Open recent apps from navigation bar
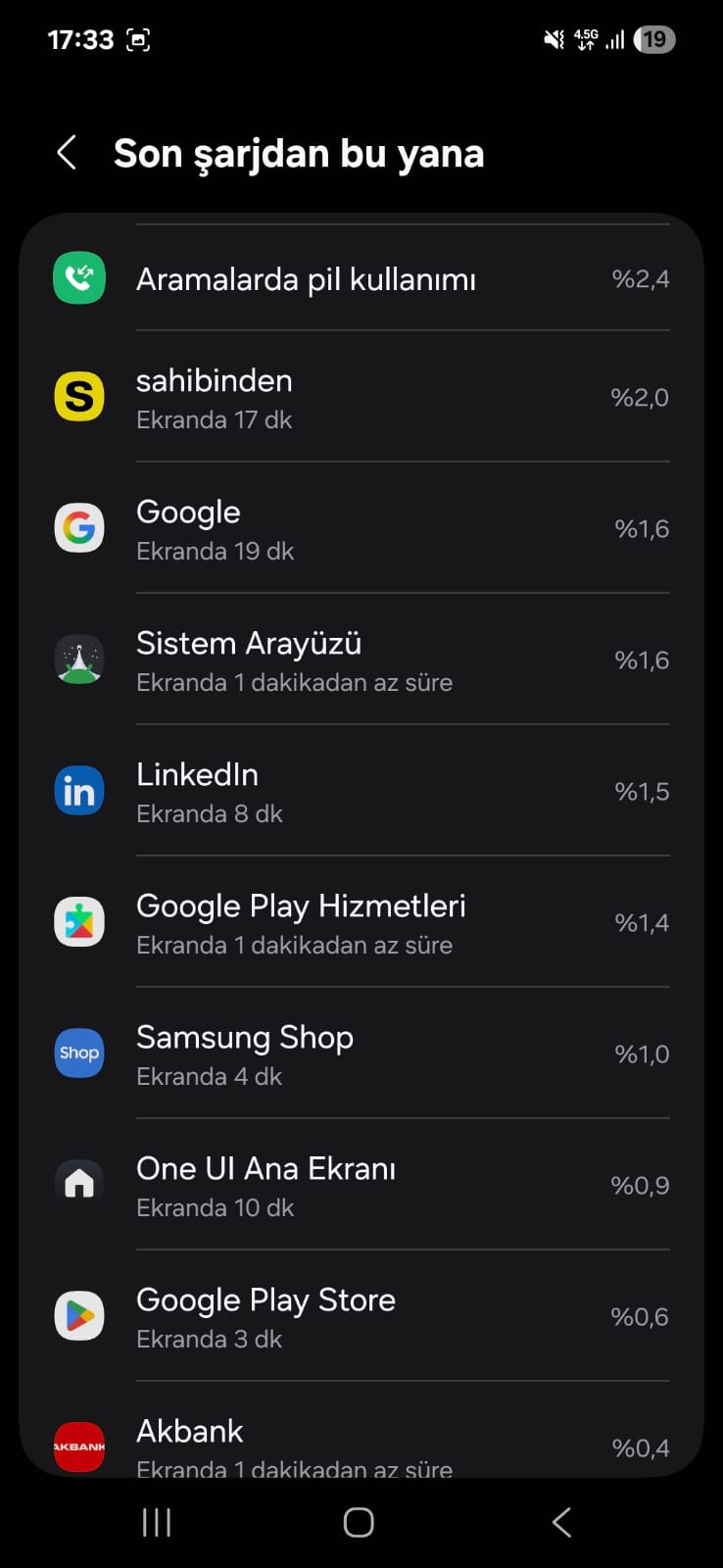 point(157,1522)
